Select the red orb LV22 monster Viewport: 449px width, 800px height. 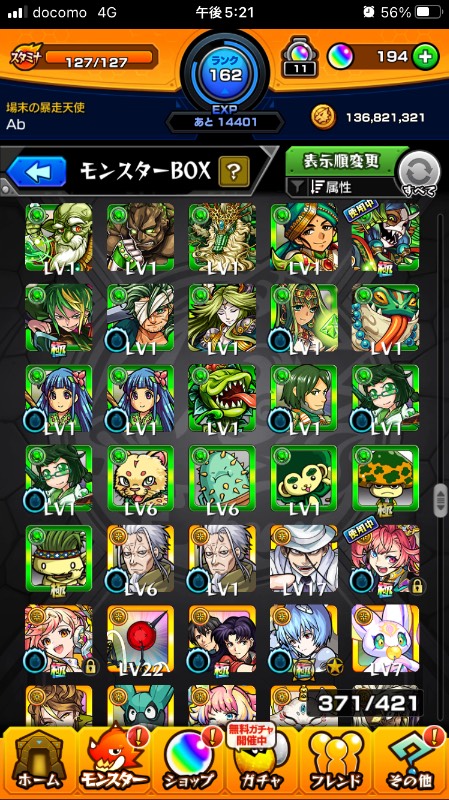(x=140, y=639)
